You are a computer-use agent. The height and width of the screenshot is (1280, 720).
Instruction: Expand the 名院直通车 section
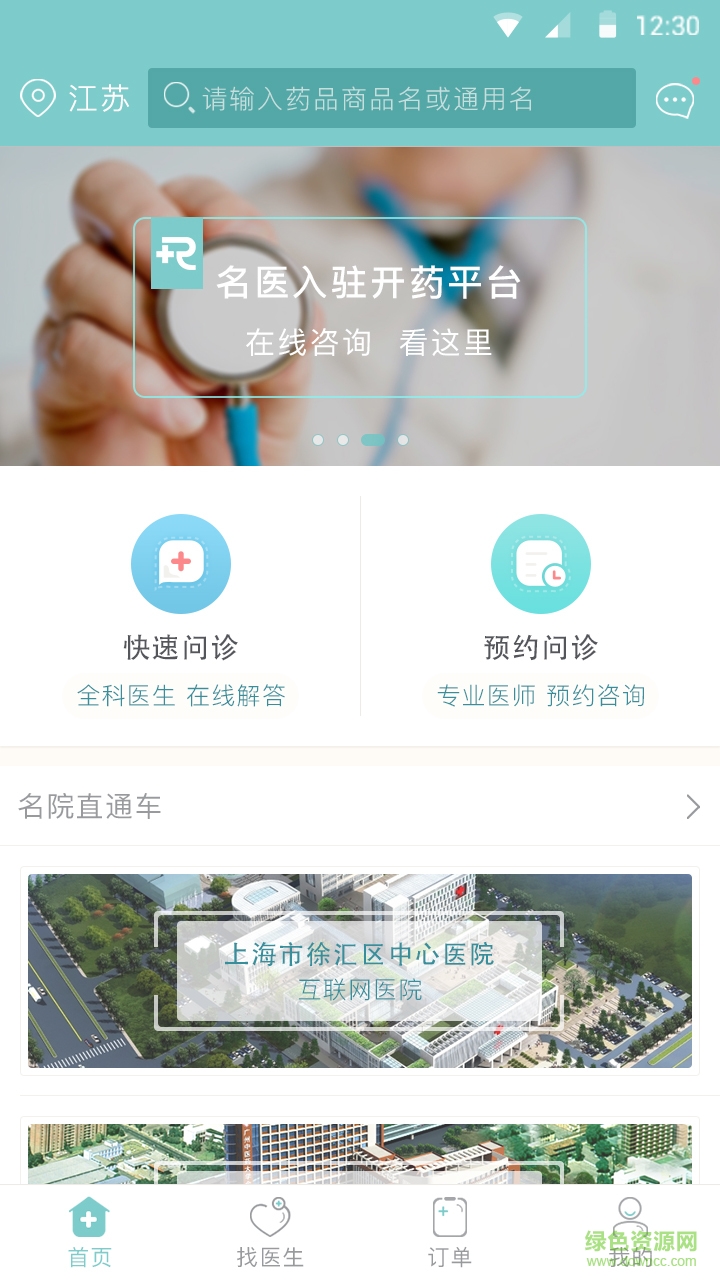point(692,807)
